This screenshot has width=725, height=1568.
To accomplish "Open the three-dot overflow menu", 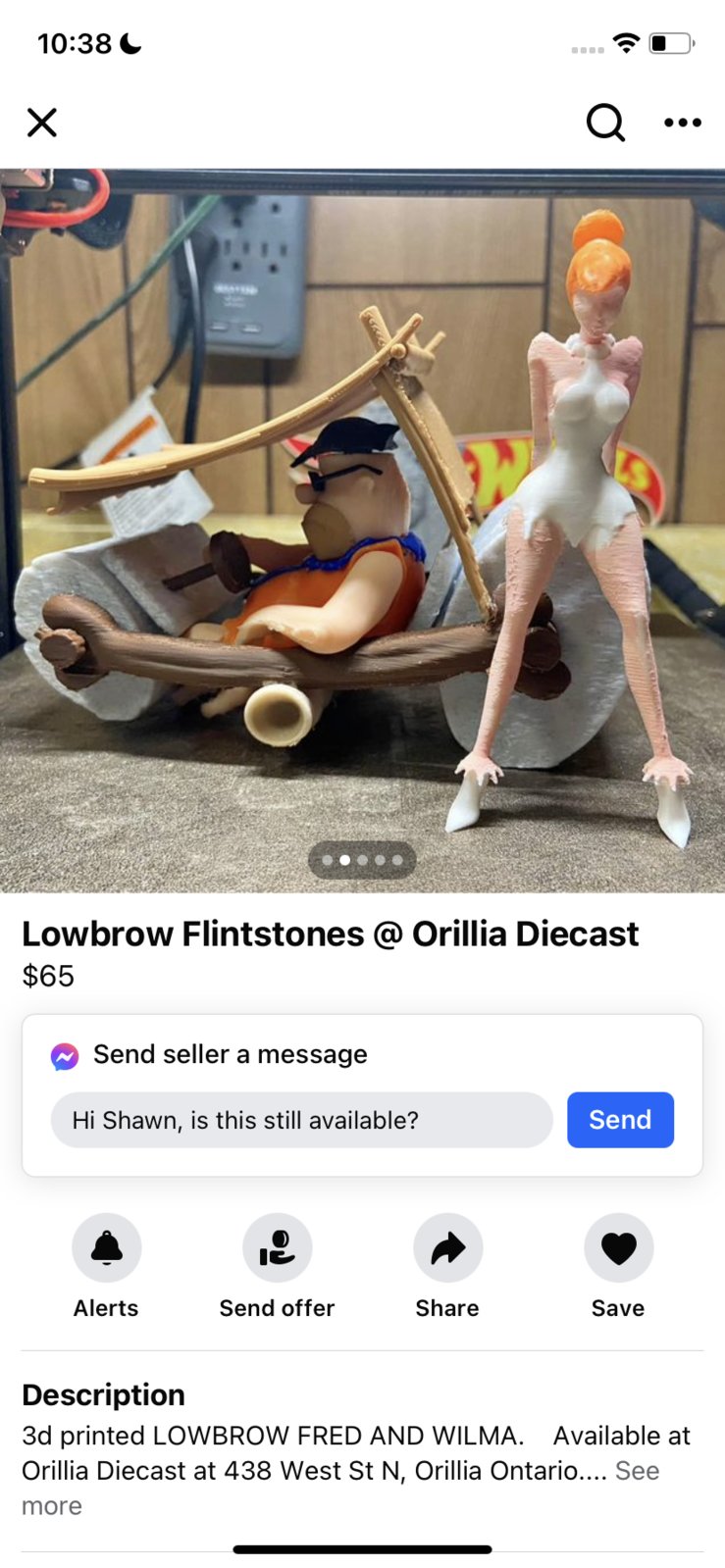I will (682, 123).
